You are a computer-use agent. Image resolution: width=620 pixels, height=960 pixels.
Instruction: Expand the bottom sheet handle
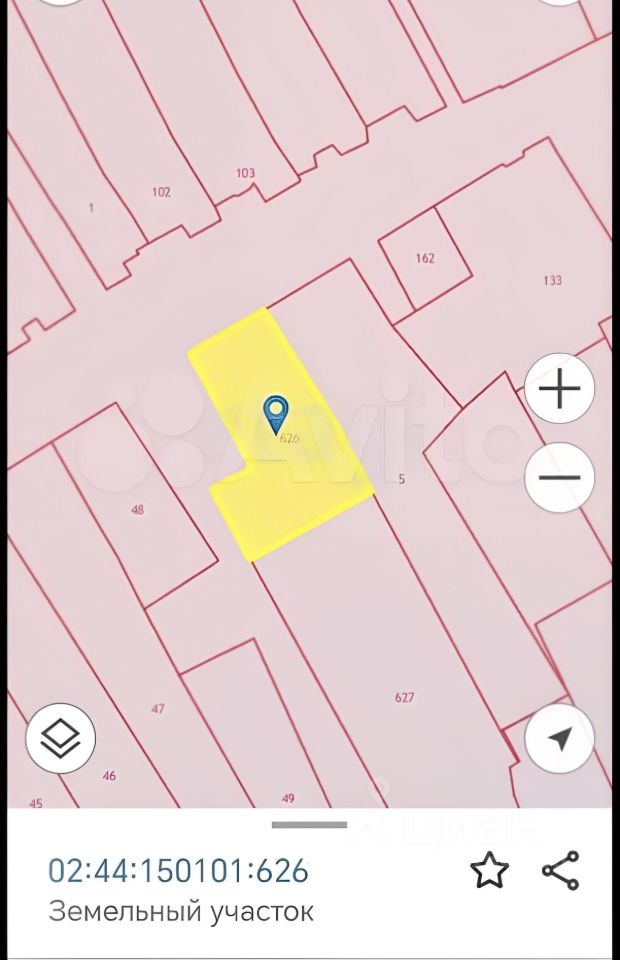tap(309, 825)
